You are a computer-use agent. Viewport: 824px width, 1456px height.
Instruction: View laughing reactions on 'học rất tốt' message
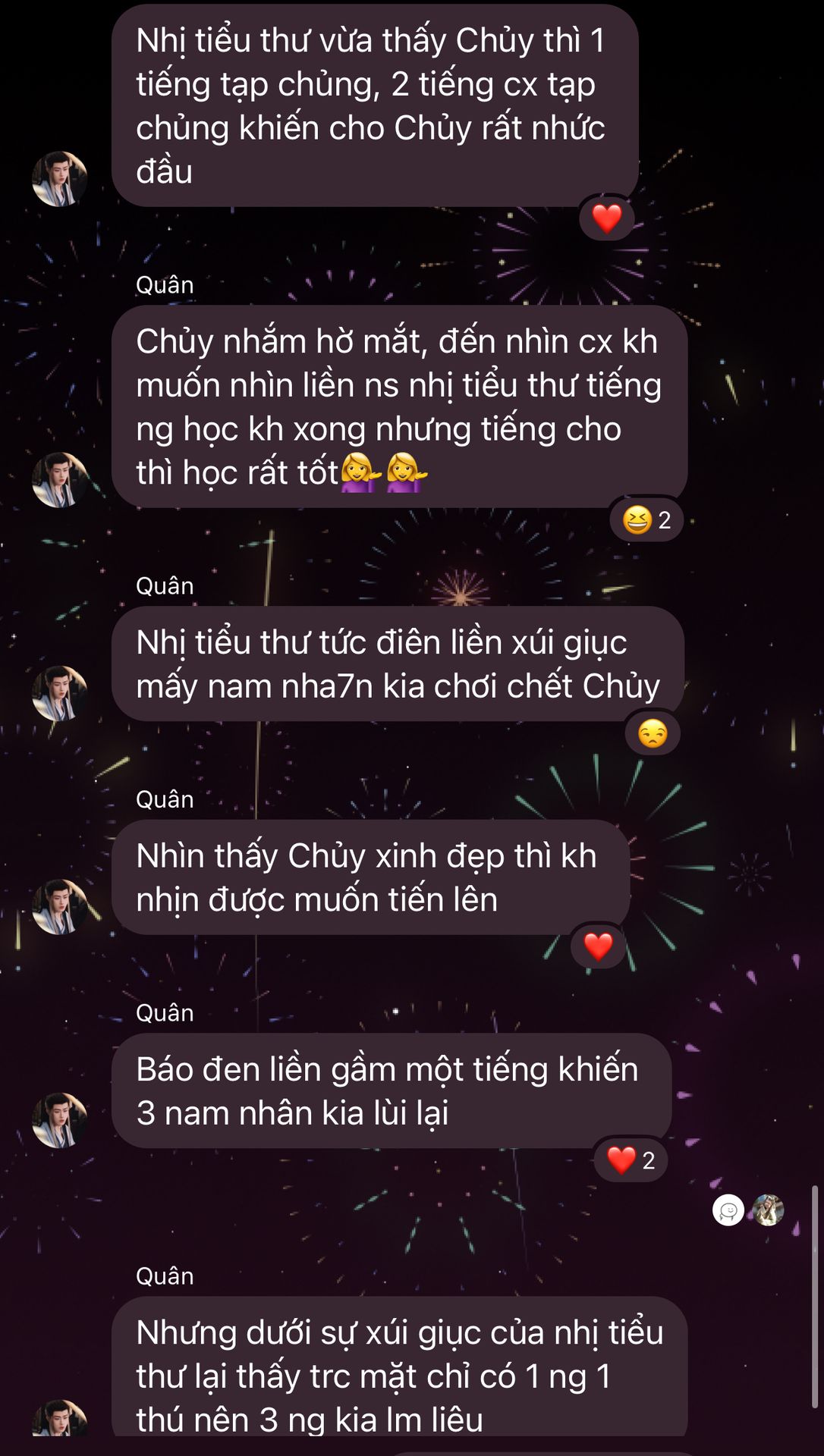point(646,520)
